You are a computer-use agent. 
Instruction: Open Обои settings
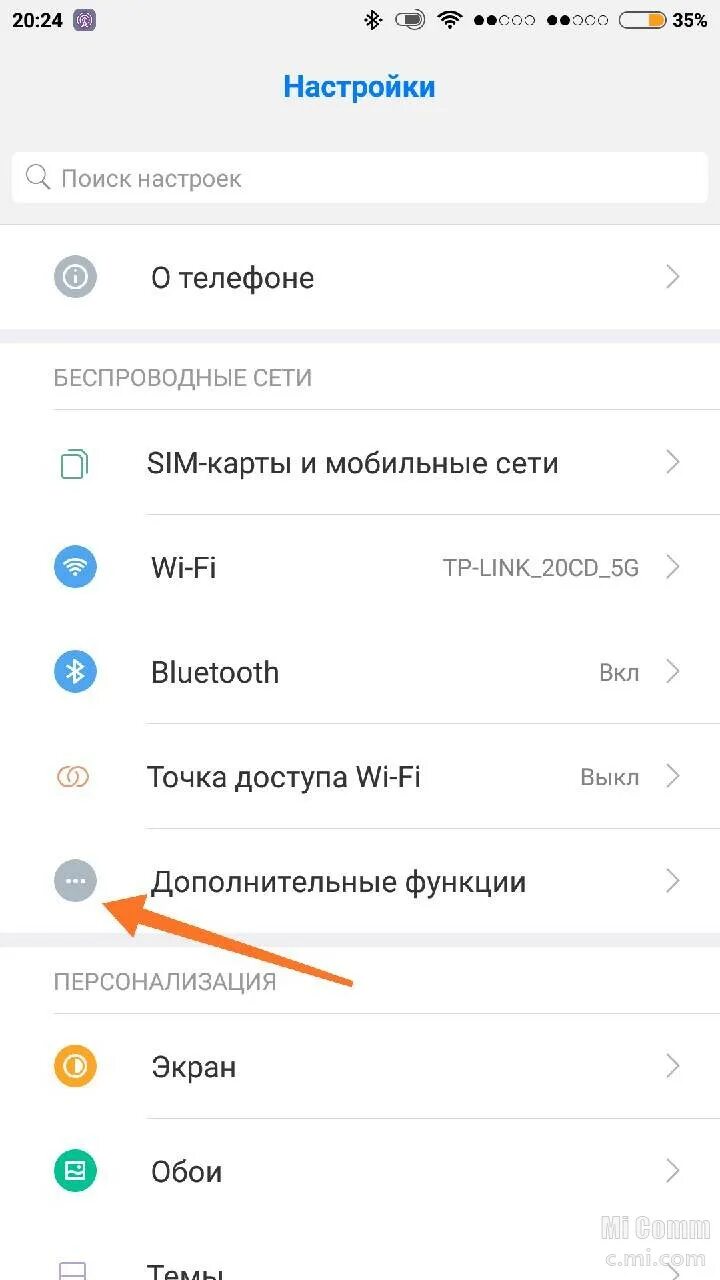point(360,1171)
